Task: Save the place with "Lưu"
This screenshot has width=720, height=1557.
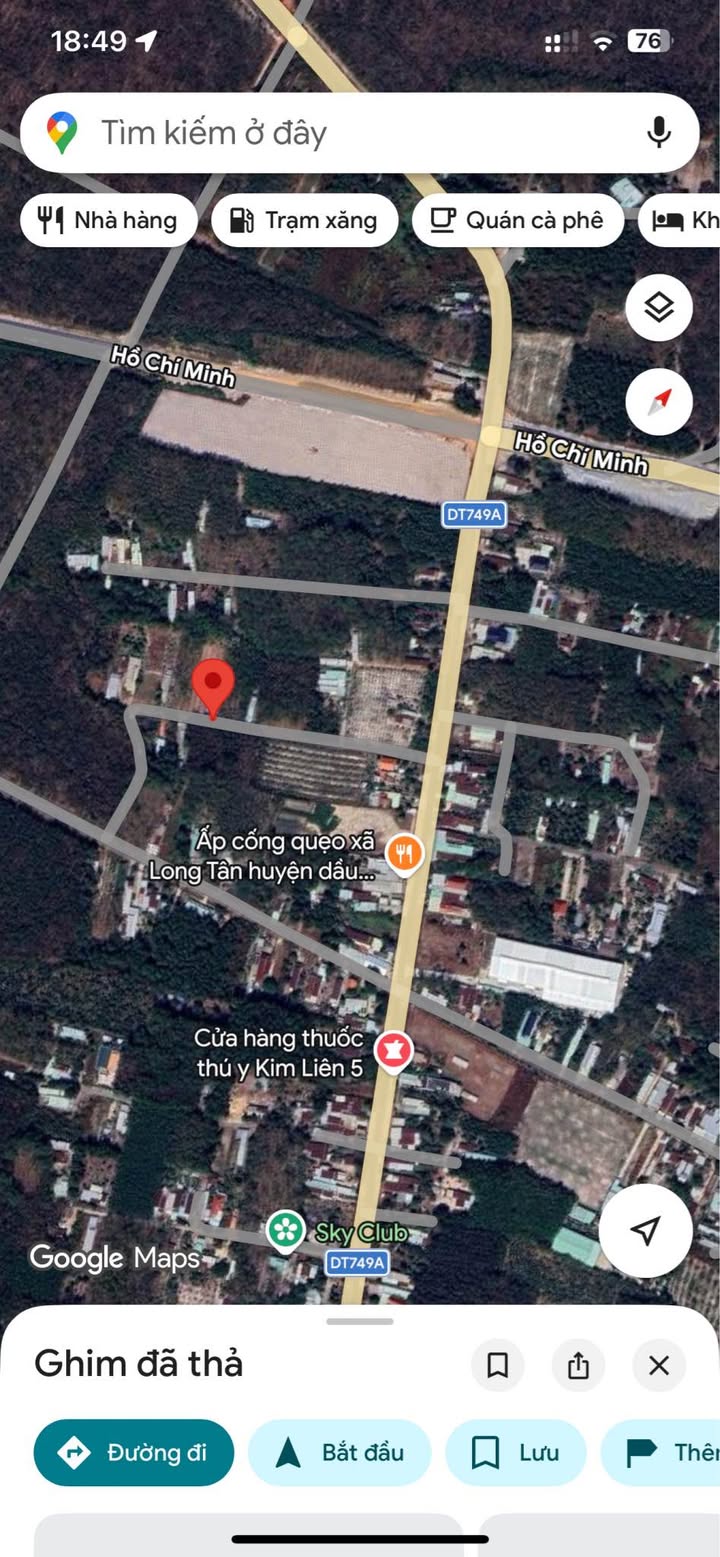Action: (515, 1452)
